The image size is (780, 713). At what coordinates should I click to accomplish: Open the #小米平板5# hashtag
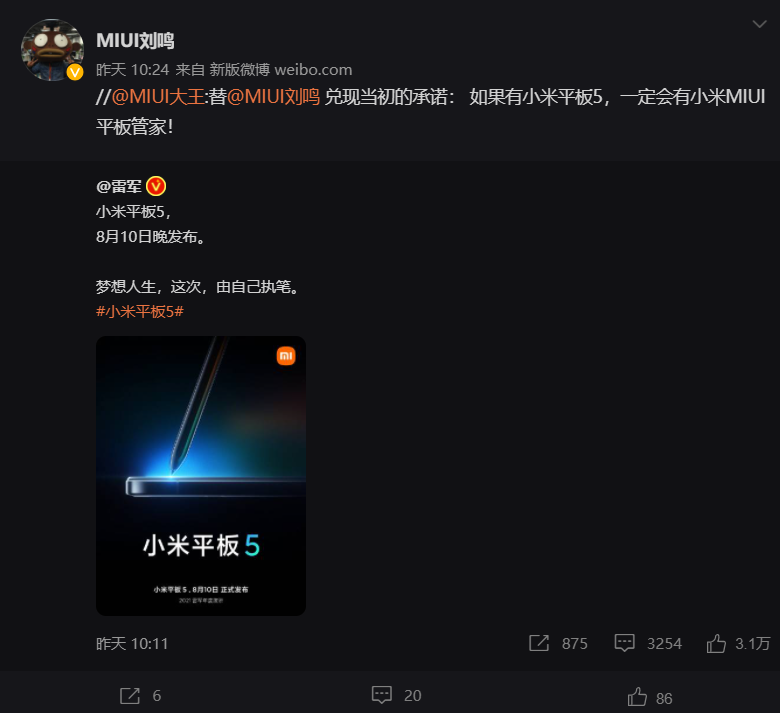coord(139,311)
